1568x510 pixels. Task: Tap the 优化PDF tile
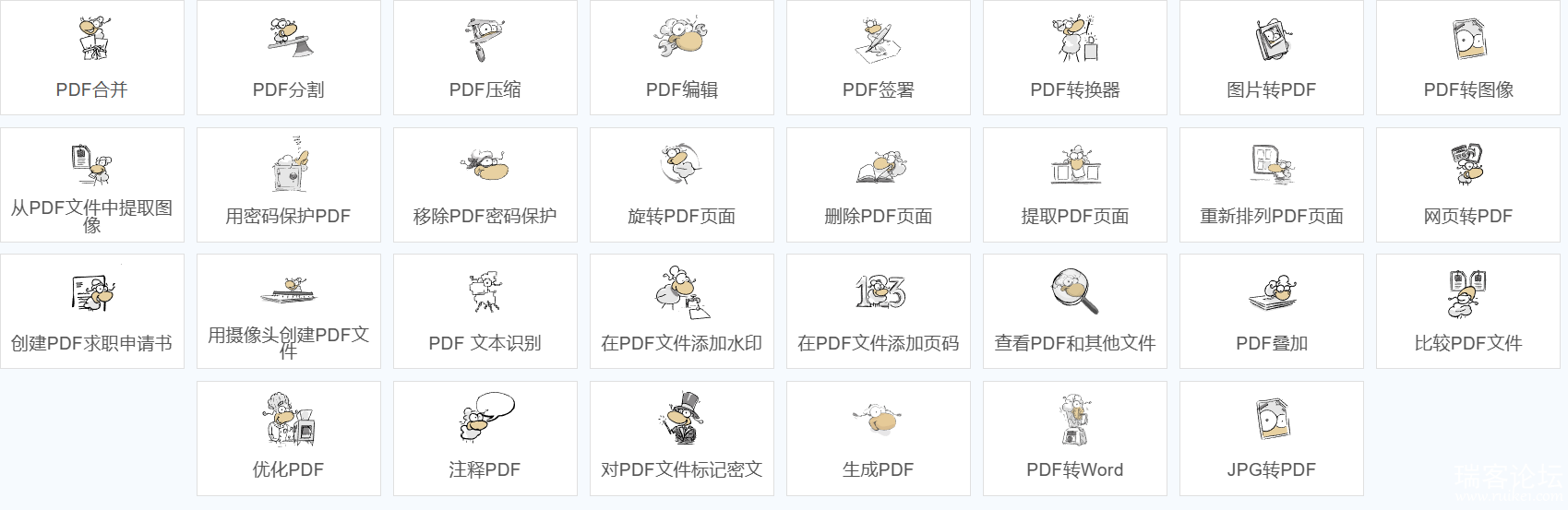pos(289,438)
